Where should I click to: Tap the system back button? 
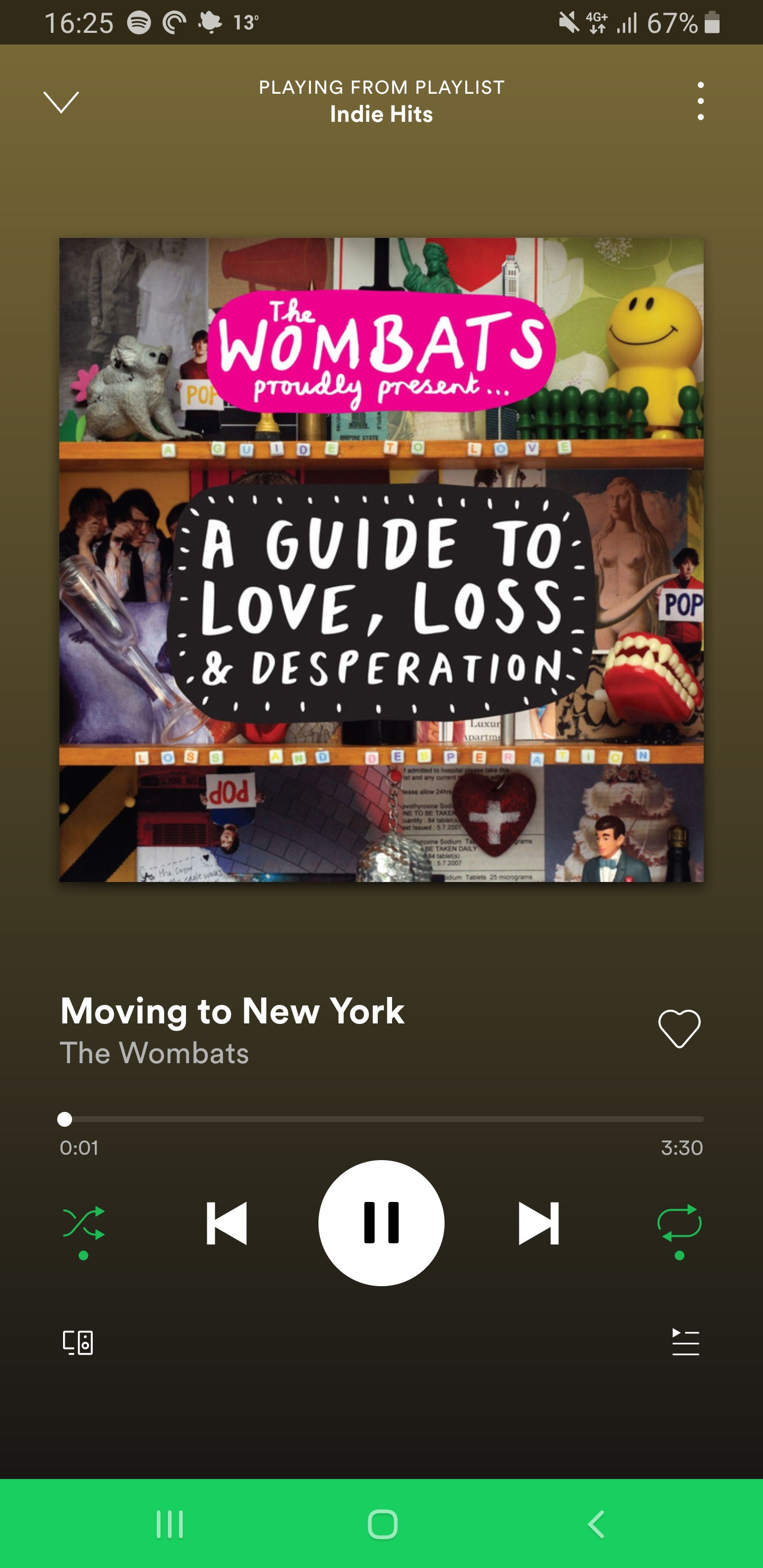[x=596, y=1524]
